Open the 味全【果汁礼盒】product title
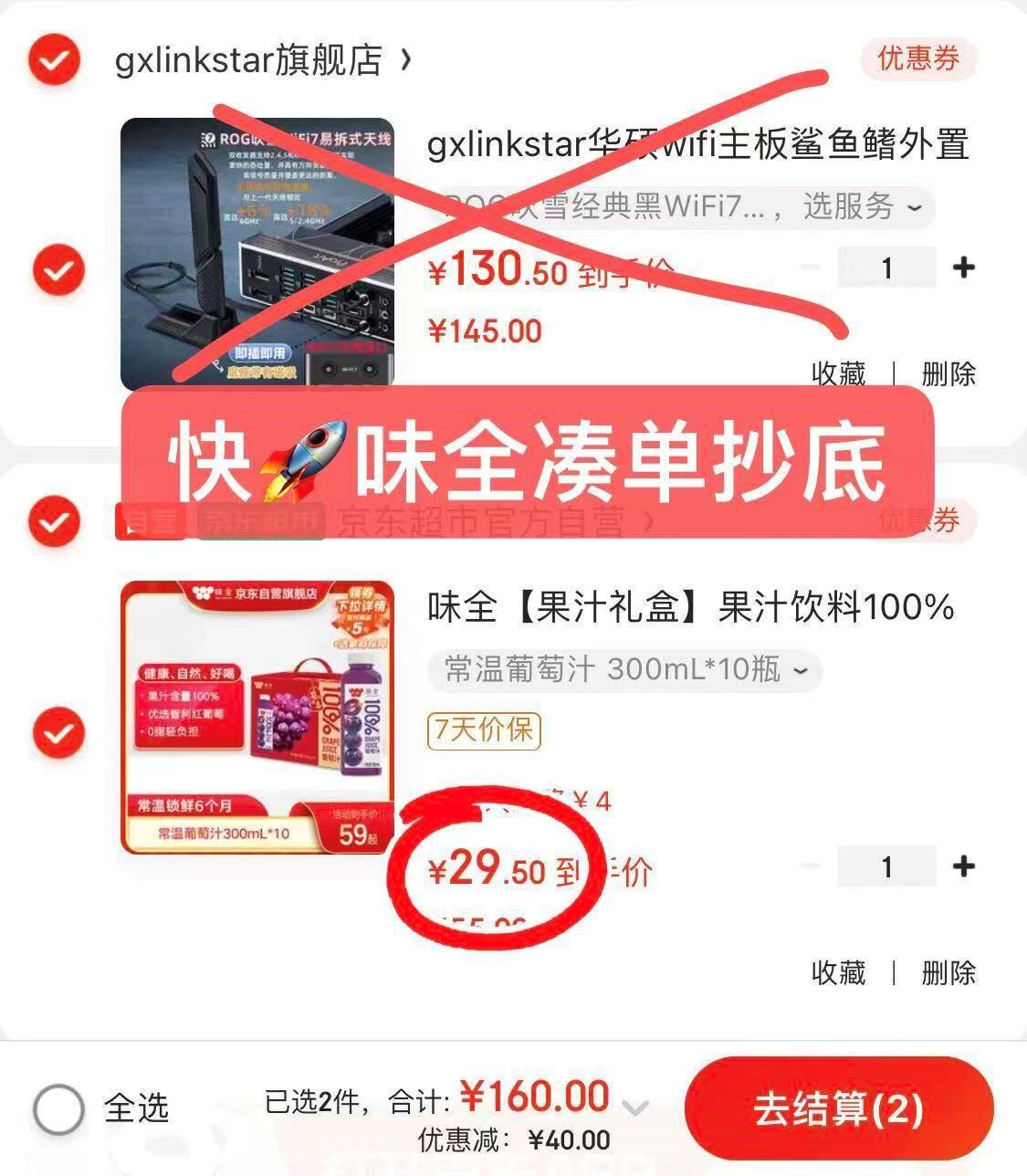 click(691, 607)
